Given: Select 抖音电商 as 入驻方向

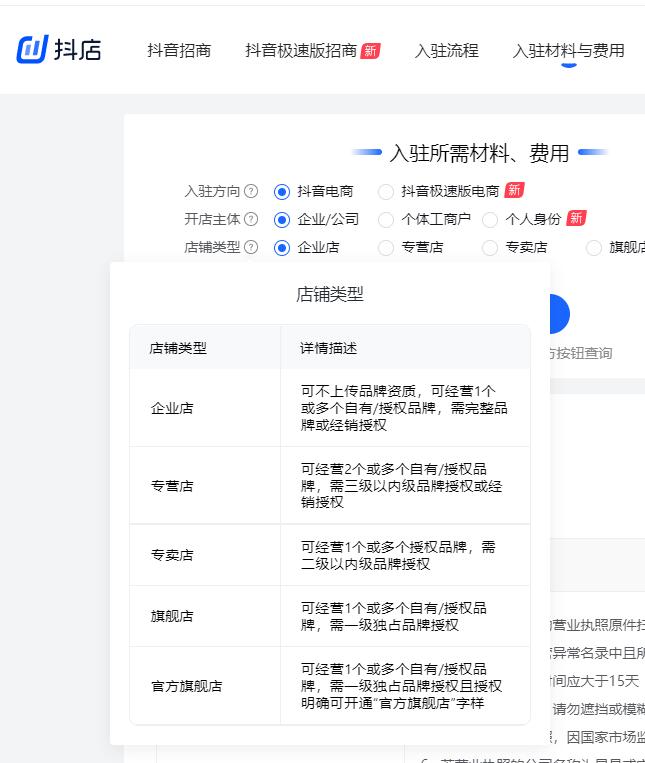Looking at the screenshot, I should coord(282,191).
